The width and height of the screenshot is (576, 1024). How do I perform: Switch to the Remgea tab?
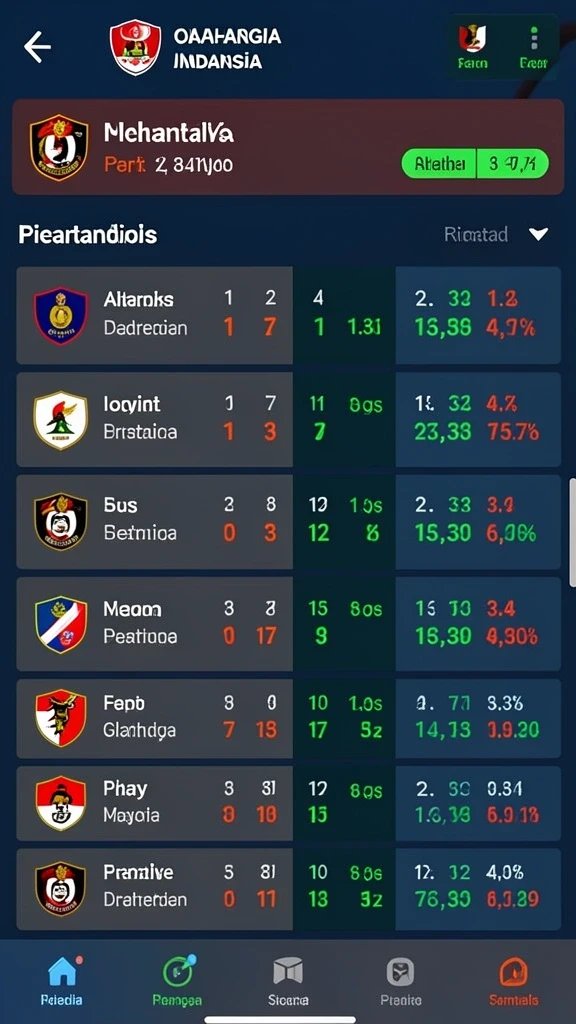pos(177,981)
